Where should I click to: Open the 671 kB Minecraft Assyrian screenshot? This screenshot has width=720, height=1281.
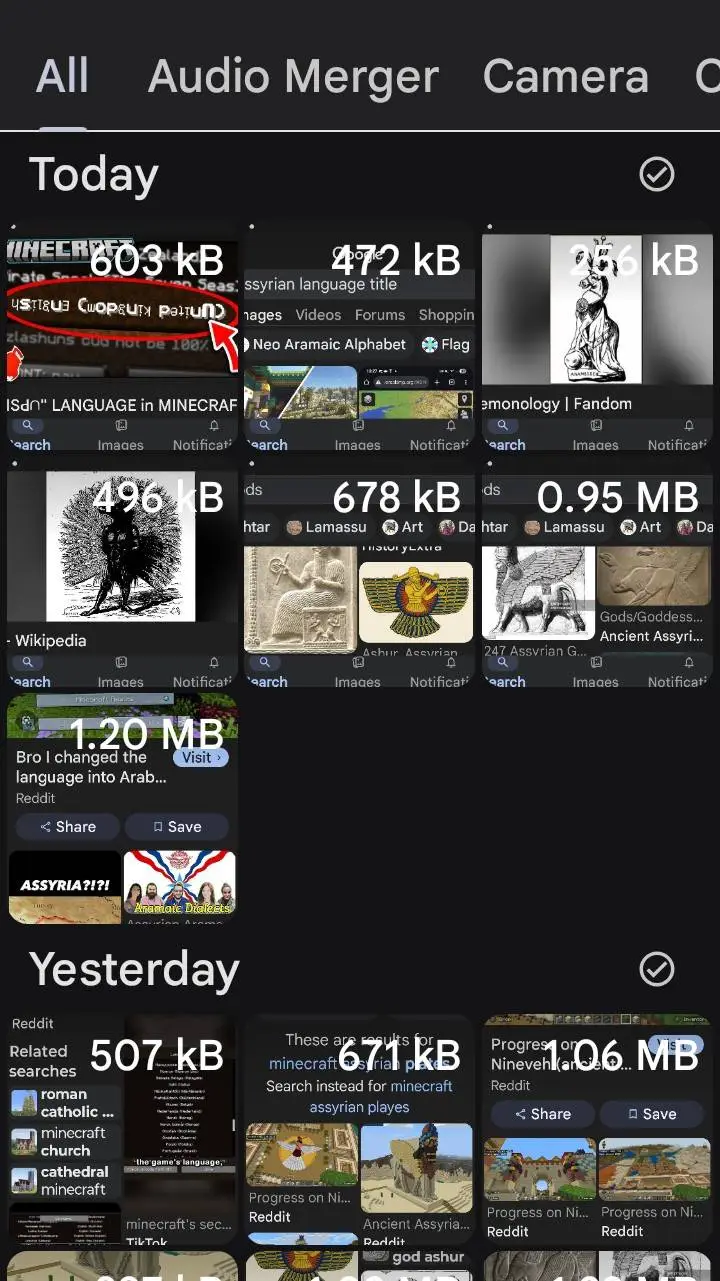pos(359,1130)
